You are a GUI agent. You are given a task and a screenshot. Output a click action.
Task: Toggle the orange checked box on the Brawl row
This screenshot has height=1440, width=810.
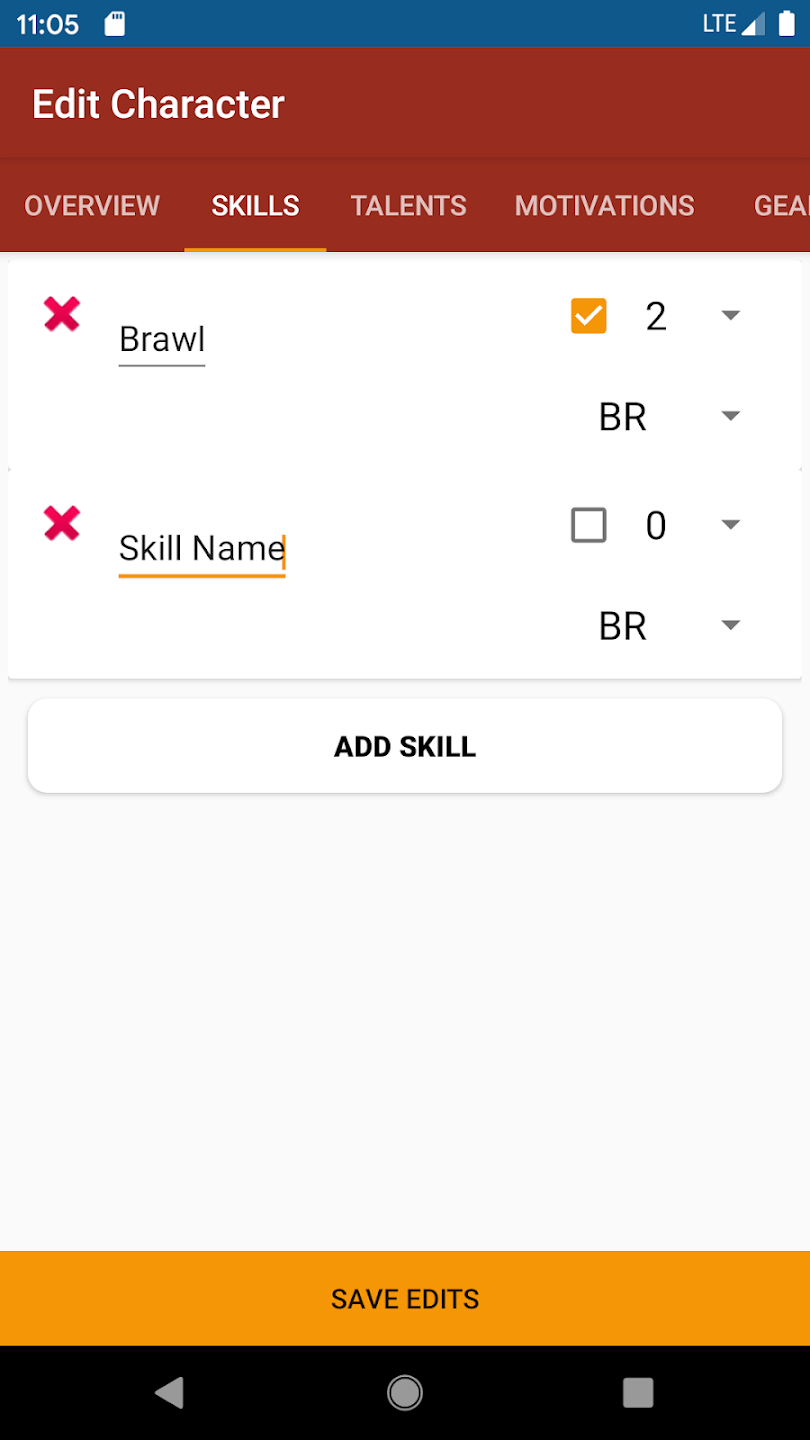point(589,315)
